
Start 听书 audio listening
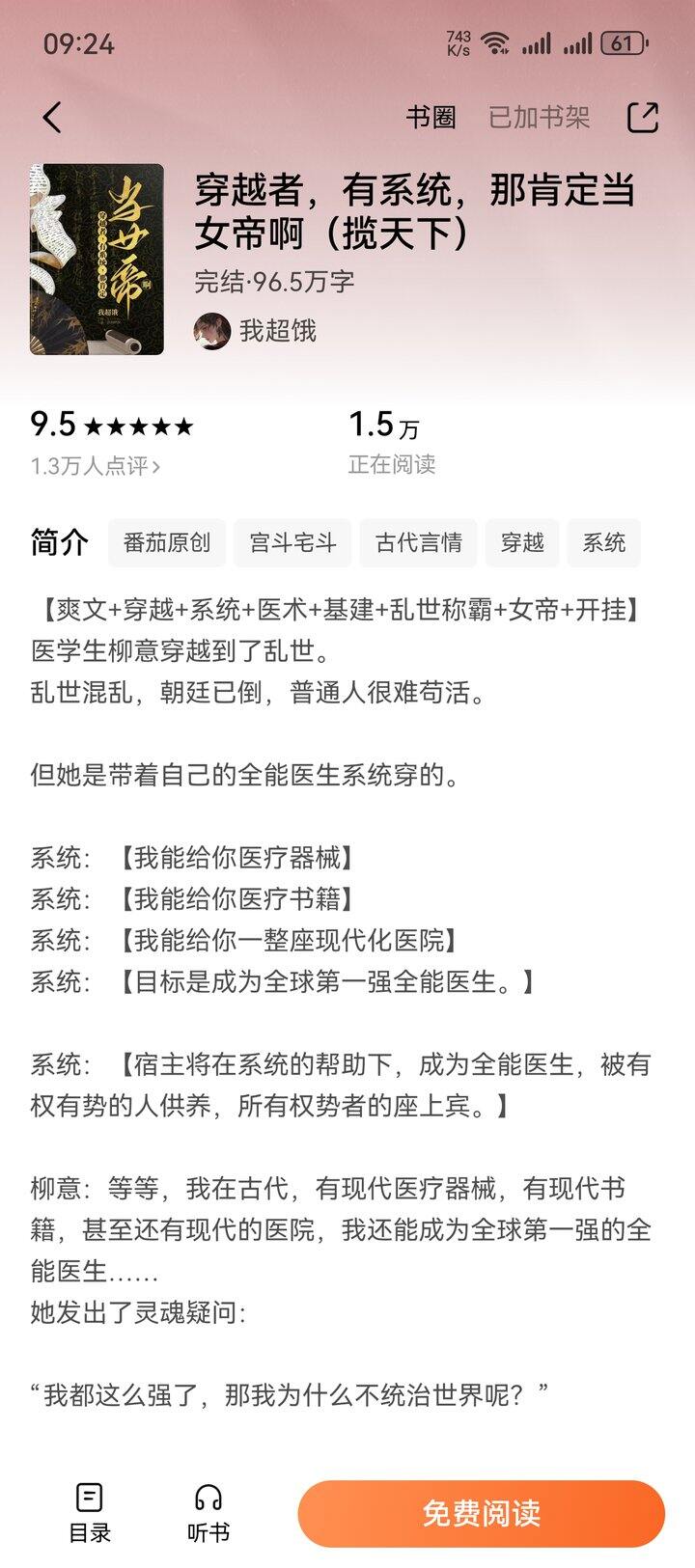208,1513
